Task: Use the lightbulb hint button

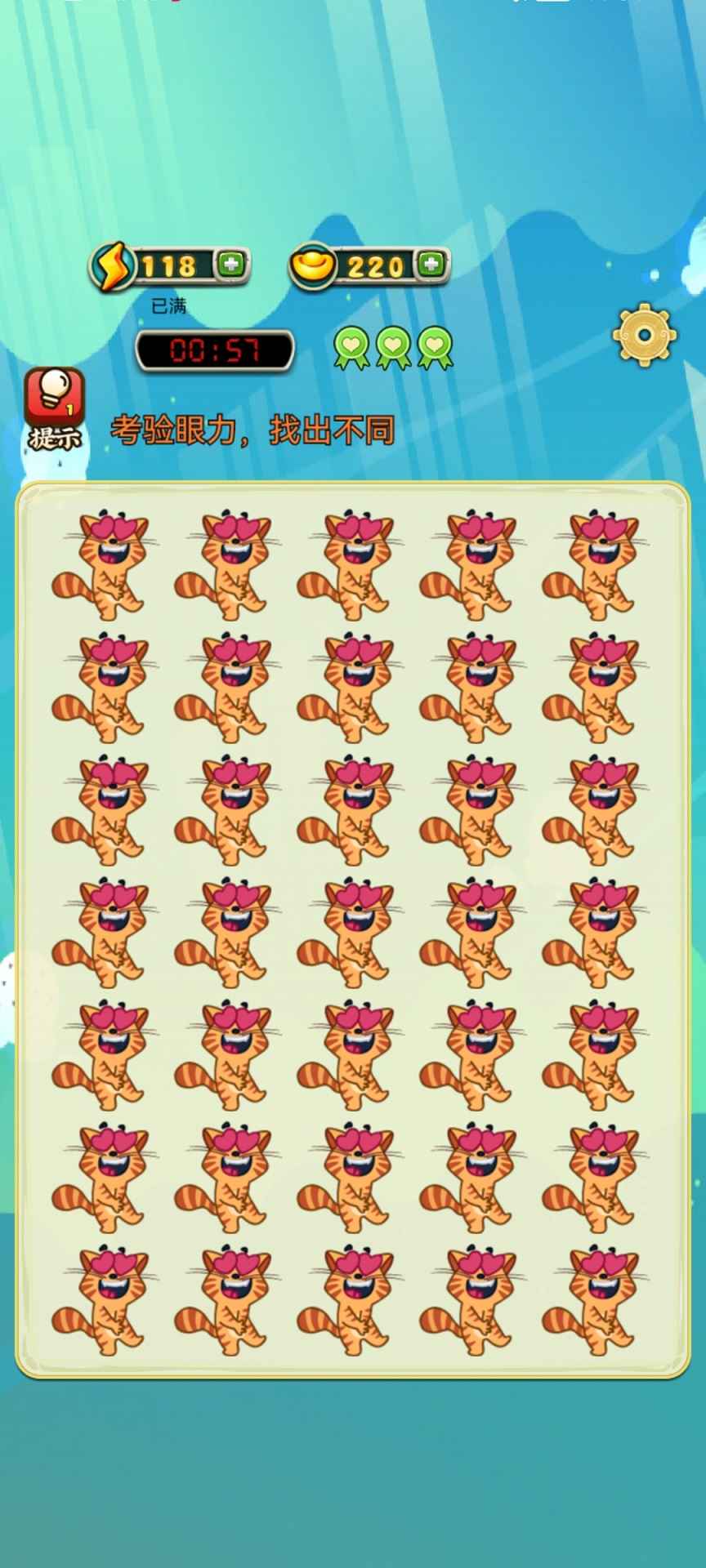Action: pyautogui.click(x=54, y=408)
